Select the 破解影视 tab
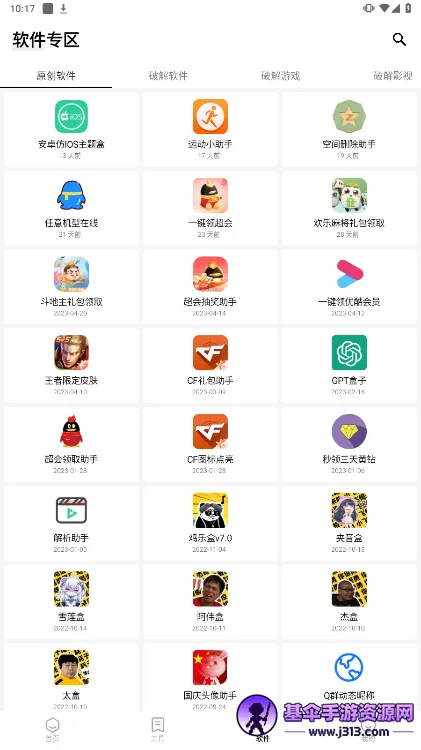Image resolution: width=421 pixels, height=750 pixels. point(393,76)
